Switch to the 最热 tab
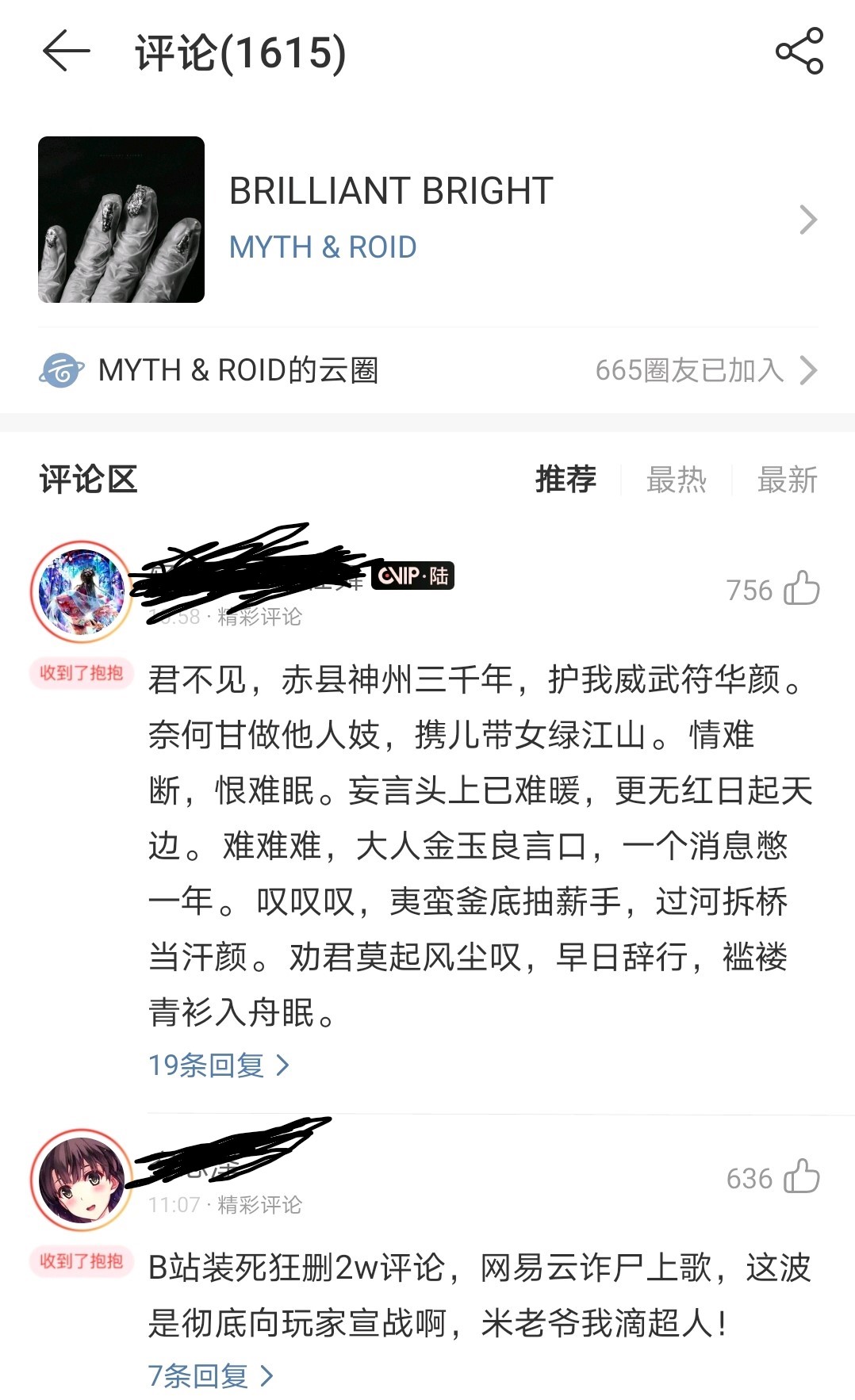Viewport: 855px width, 1400px height. point(676,480)
